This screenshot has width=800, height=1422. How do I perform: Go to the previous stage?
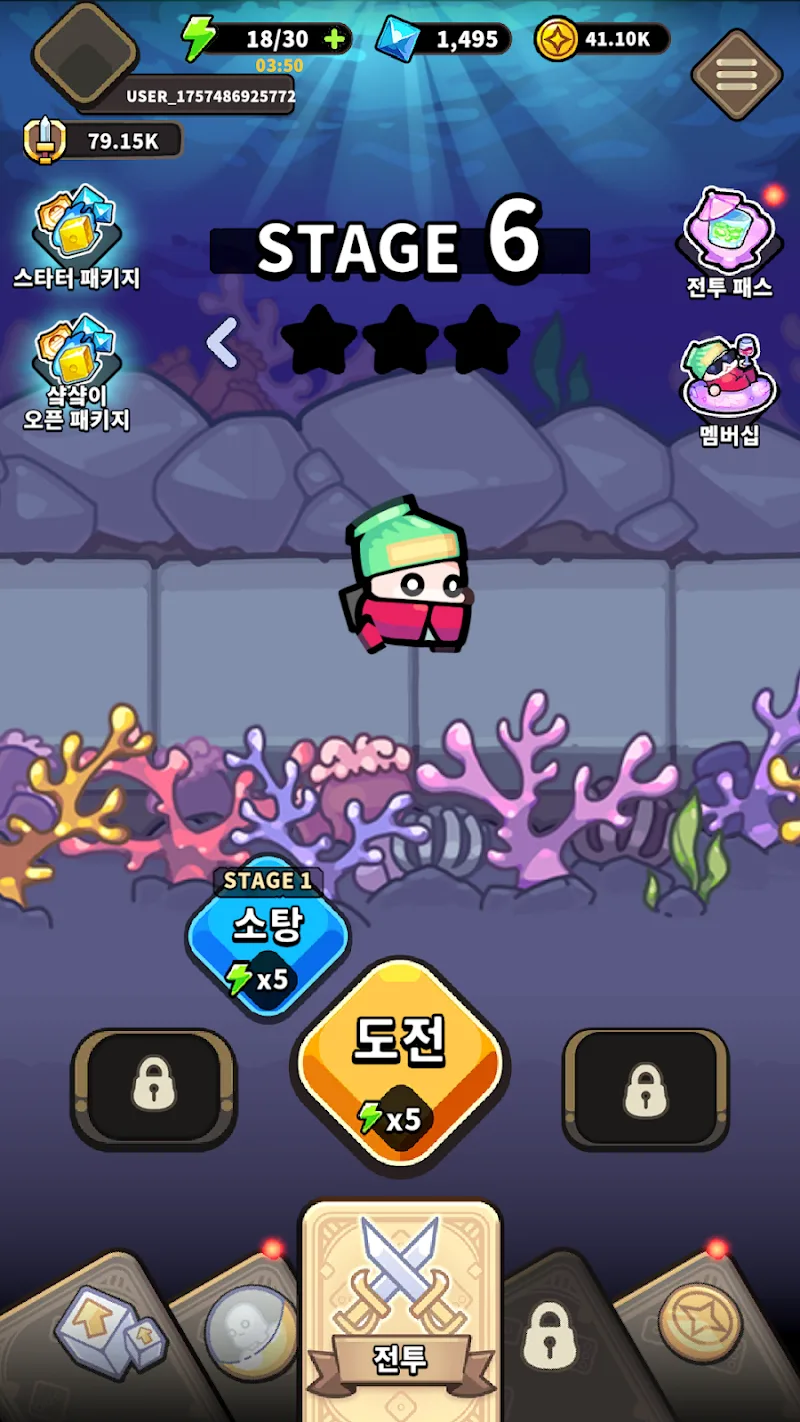pos(222,343)
